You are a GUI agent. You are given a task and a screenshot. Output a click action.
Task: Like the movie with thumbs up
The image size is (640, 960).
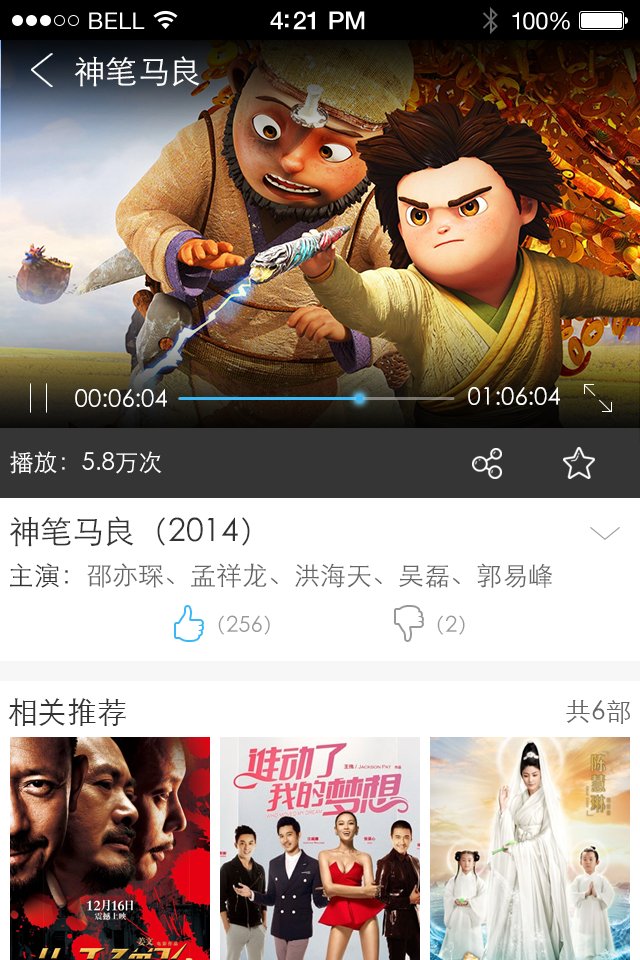pyautogui.click(x=189, y=625)
